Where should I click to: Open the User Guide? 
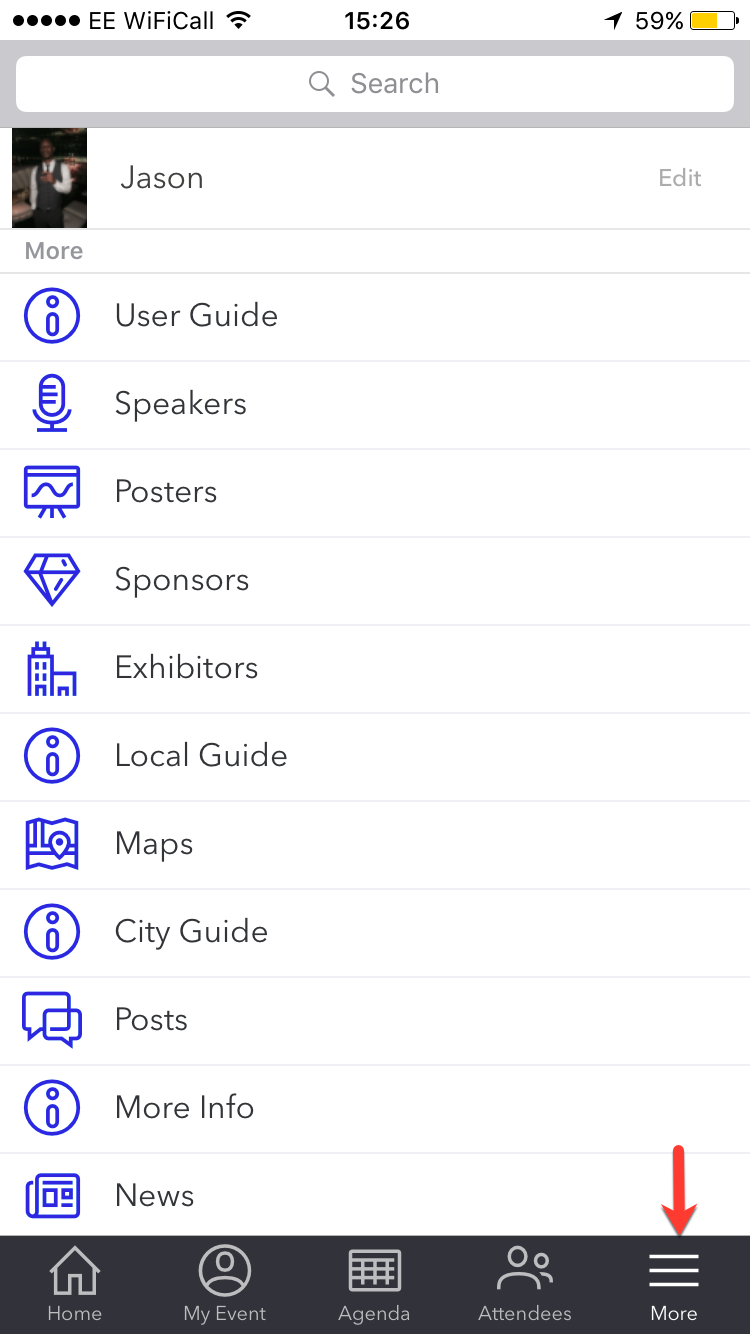[x=375, y=317]
